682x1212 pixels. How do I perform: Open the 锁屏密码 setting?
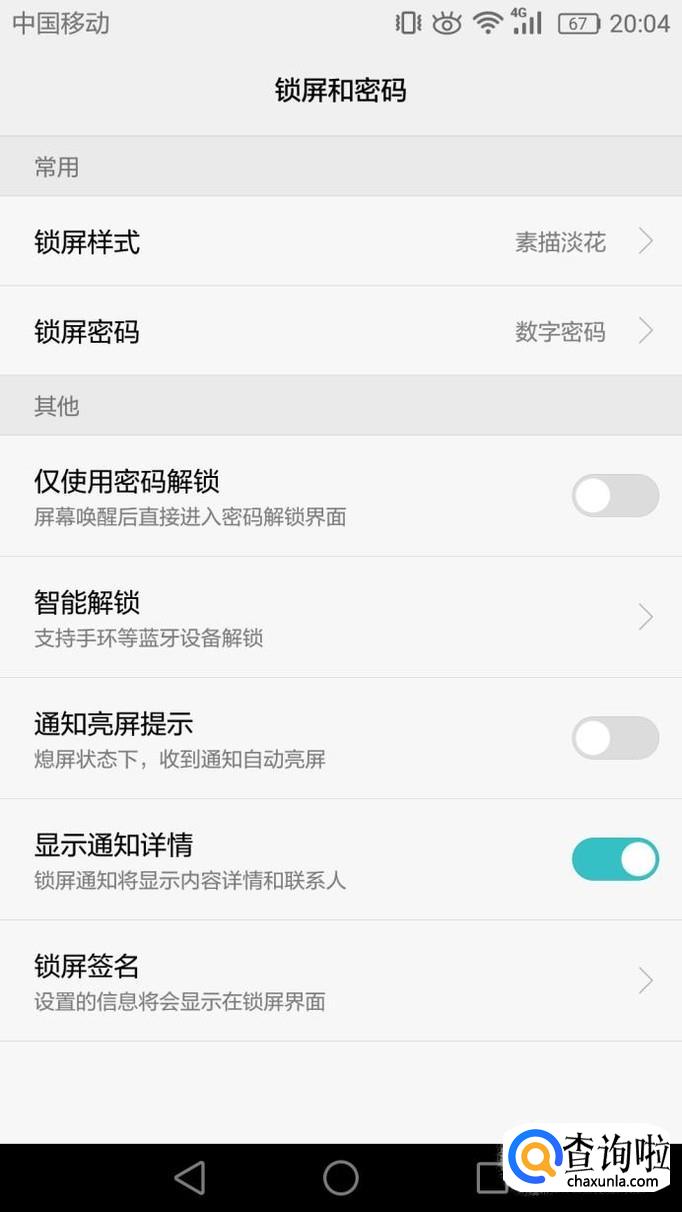coord(340,331)
